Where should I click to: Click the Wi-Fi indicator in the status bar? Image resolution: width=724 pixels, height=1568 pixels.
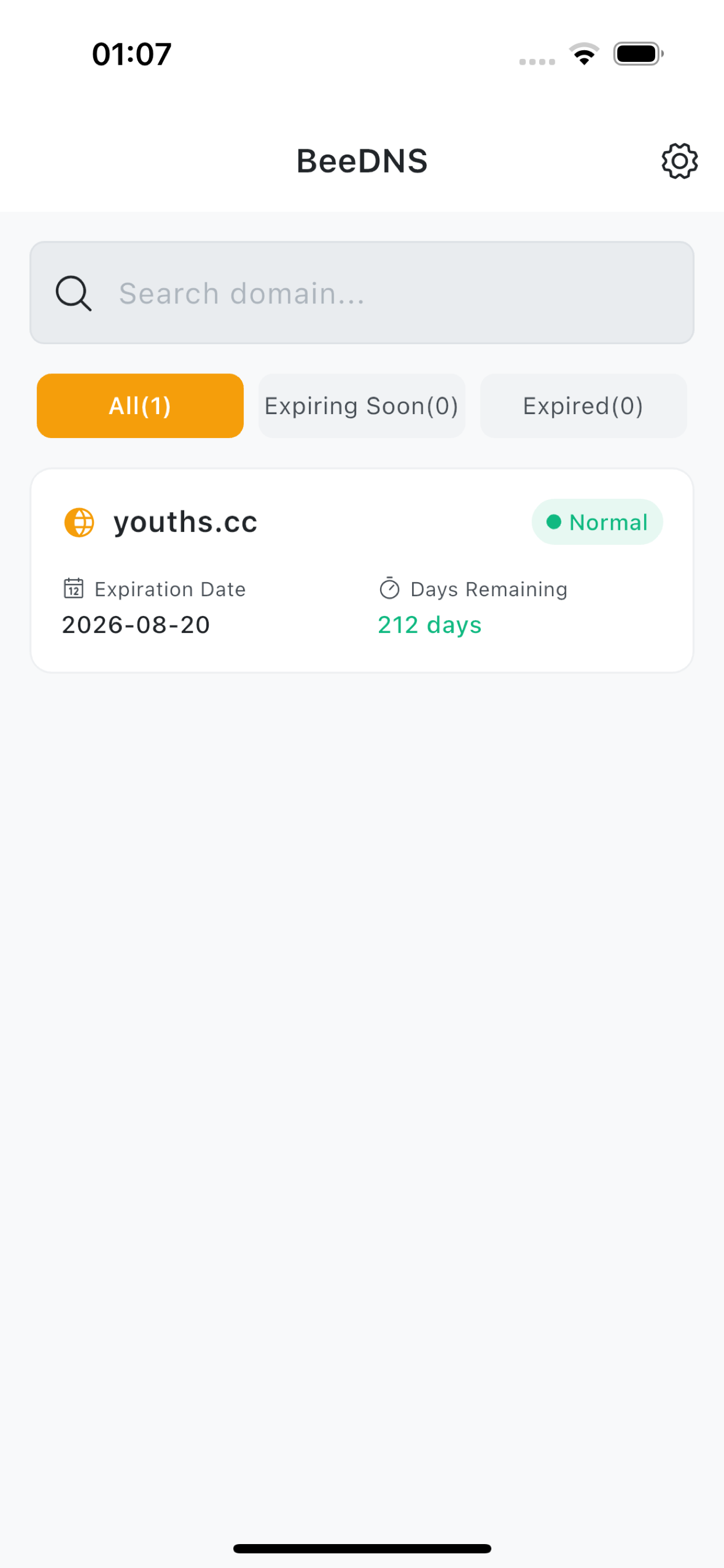click(585, 54)
